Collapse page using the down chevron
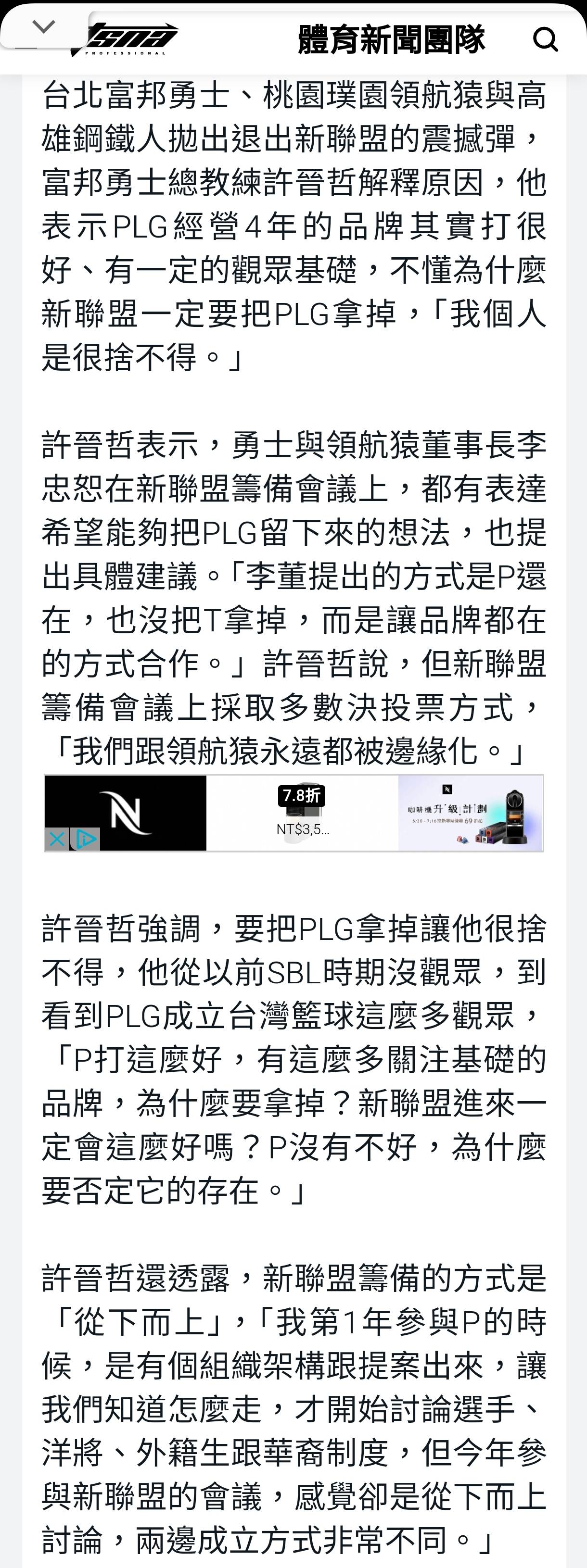This screenshot has height=1568, width=587. click(x=43, y=27)
